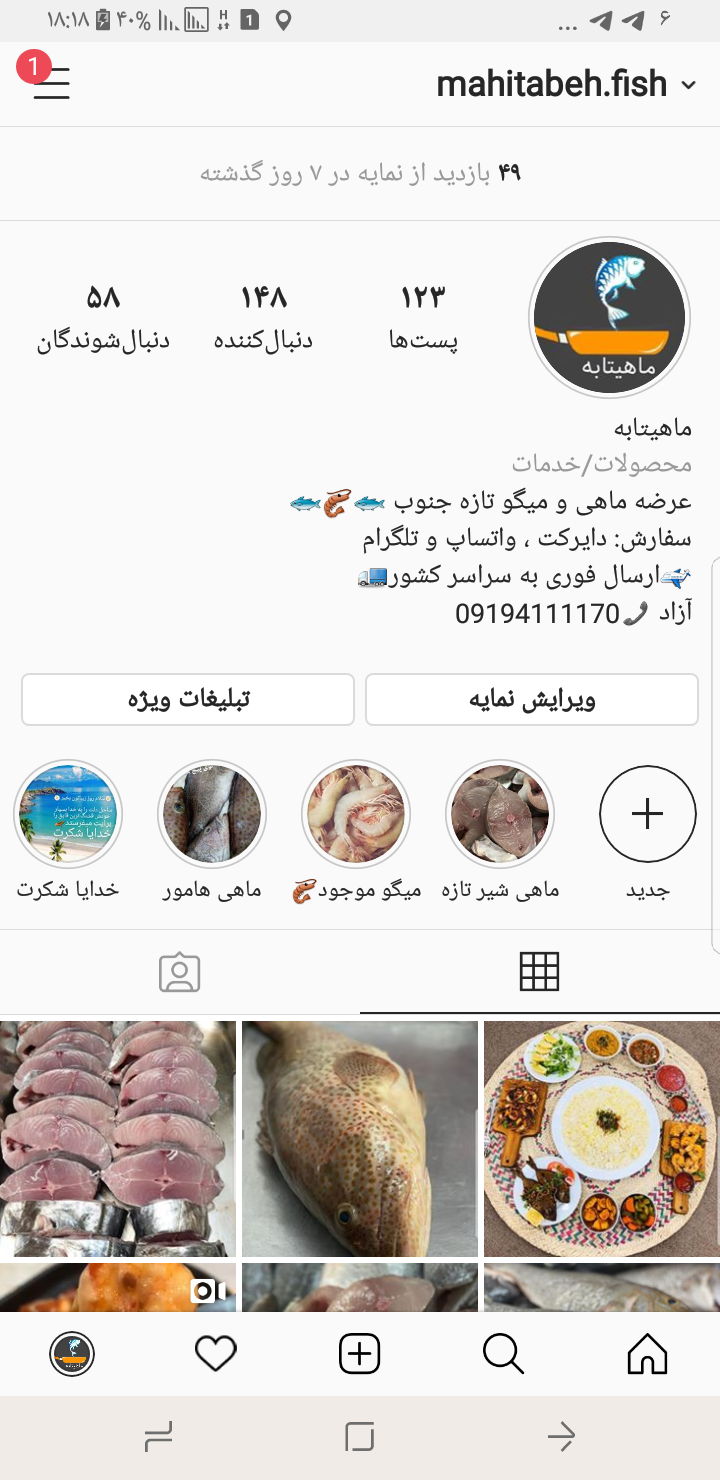View the ۱۴۸ دنبال‌کننده followers list
The width and height of the screenshot is (720, 1480).
pos(263,316)
